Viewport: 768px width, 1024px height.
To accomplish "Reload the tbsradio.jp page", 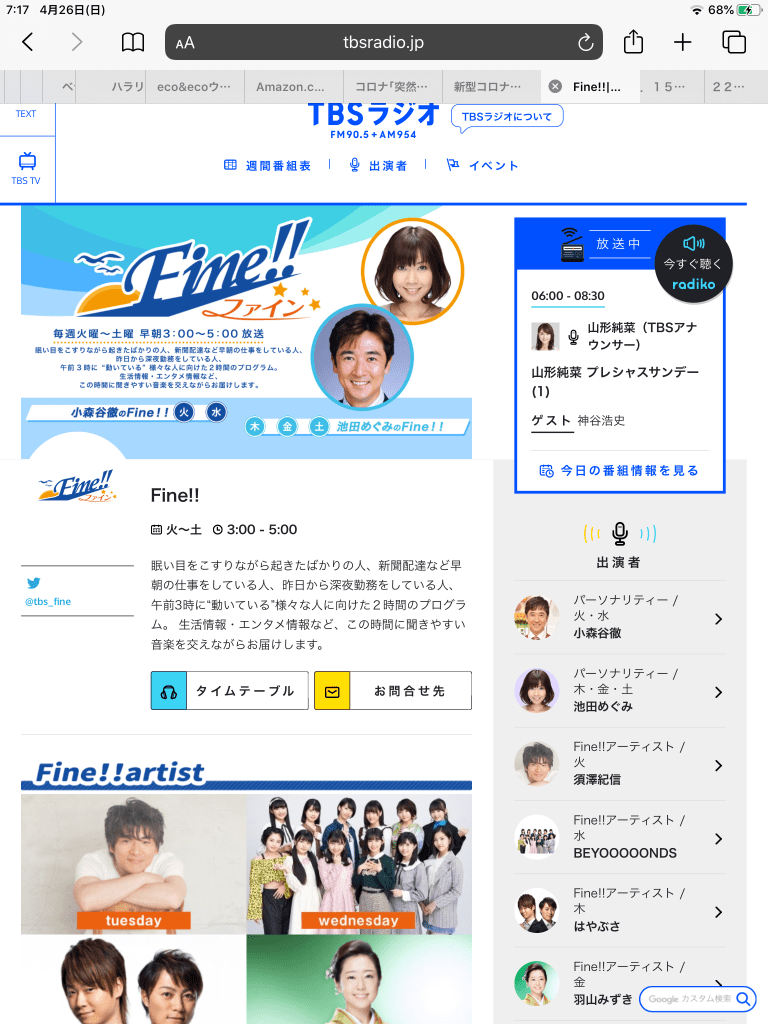I will 586,42.
